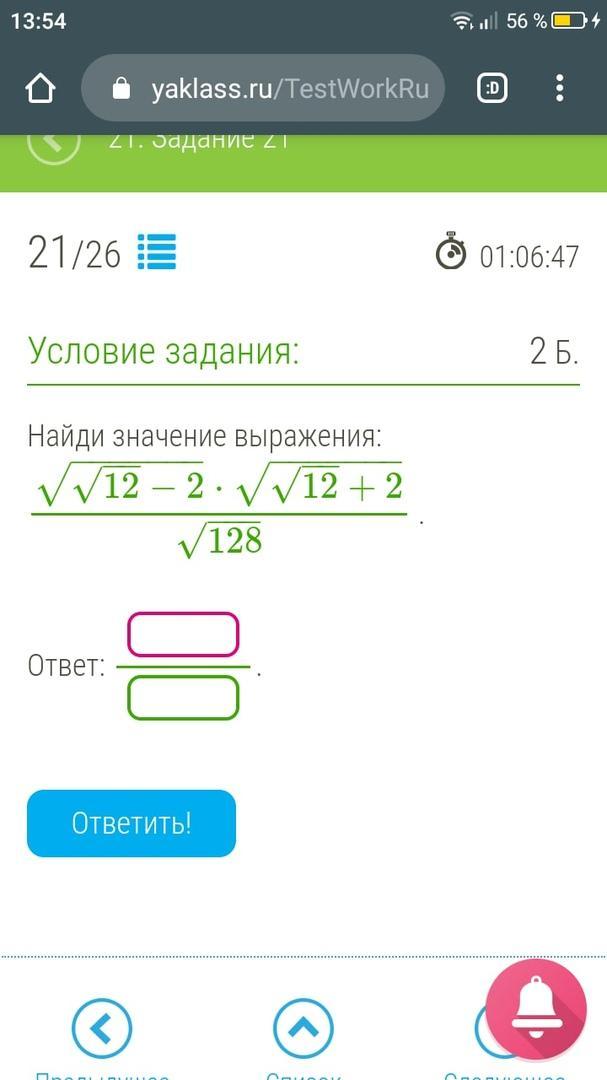Open the browser overflow menu
Screen dimensions: 607x1080
click(x=560, y=89)
